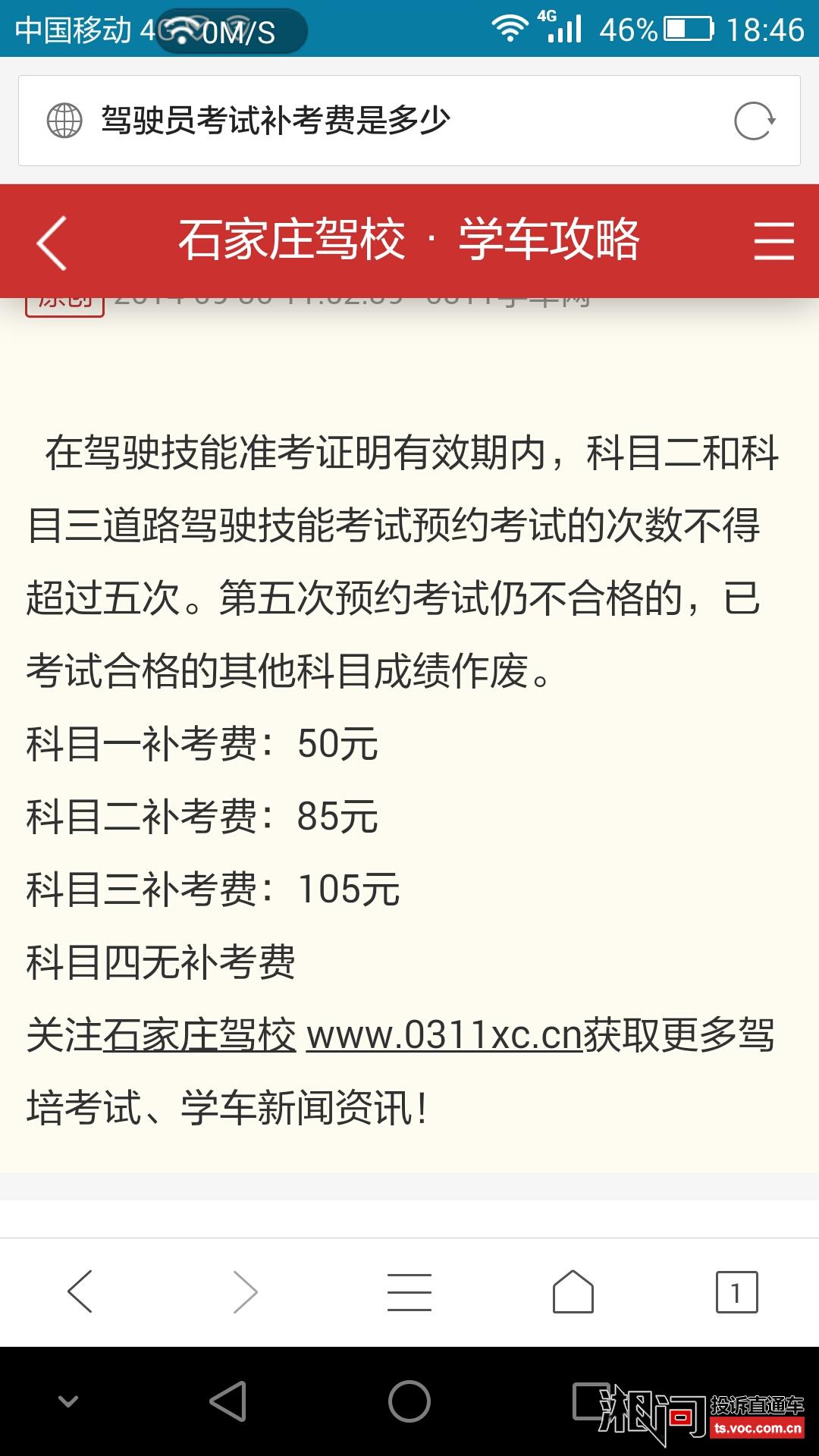Open the 石家庄驾校 underlined link
Viewport: 819px width, 1456px height.
click(x=199, y=1035)
